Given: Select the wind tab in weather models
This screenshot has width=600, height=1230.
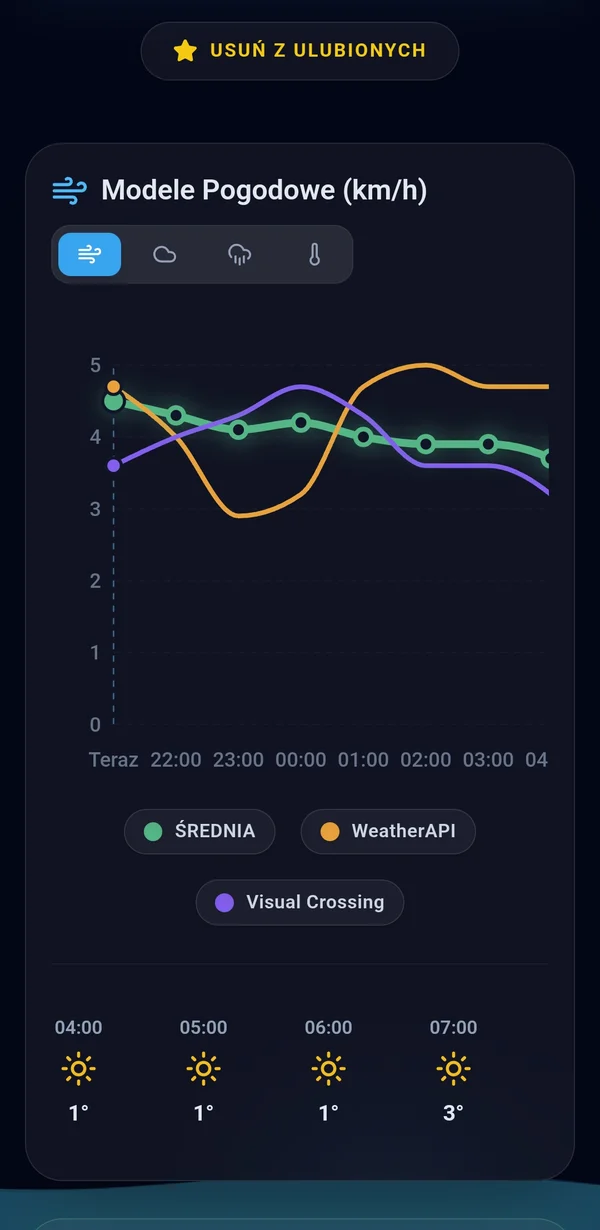Looking at the screenshot, I should coord(90,255).
